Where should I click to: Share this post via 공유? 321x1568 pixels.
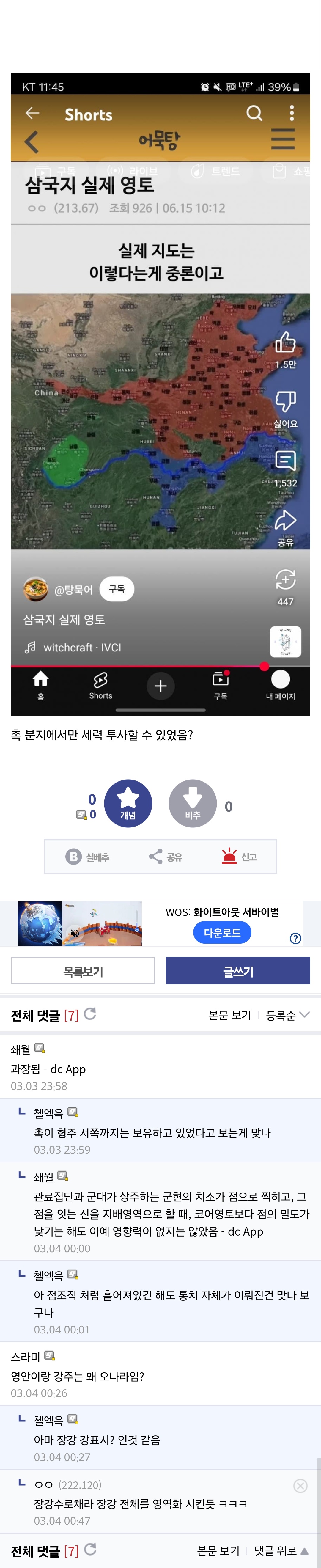165,857
